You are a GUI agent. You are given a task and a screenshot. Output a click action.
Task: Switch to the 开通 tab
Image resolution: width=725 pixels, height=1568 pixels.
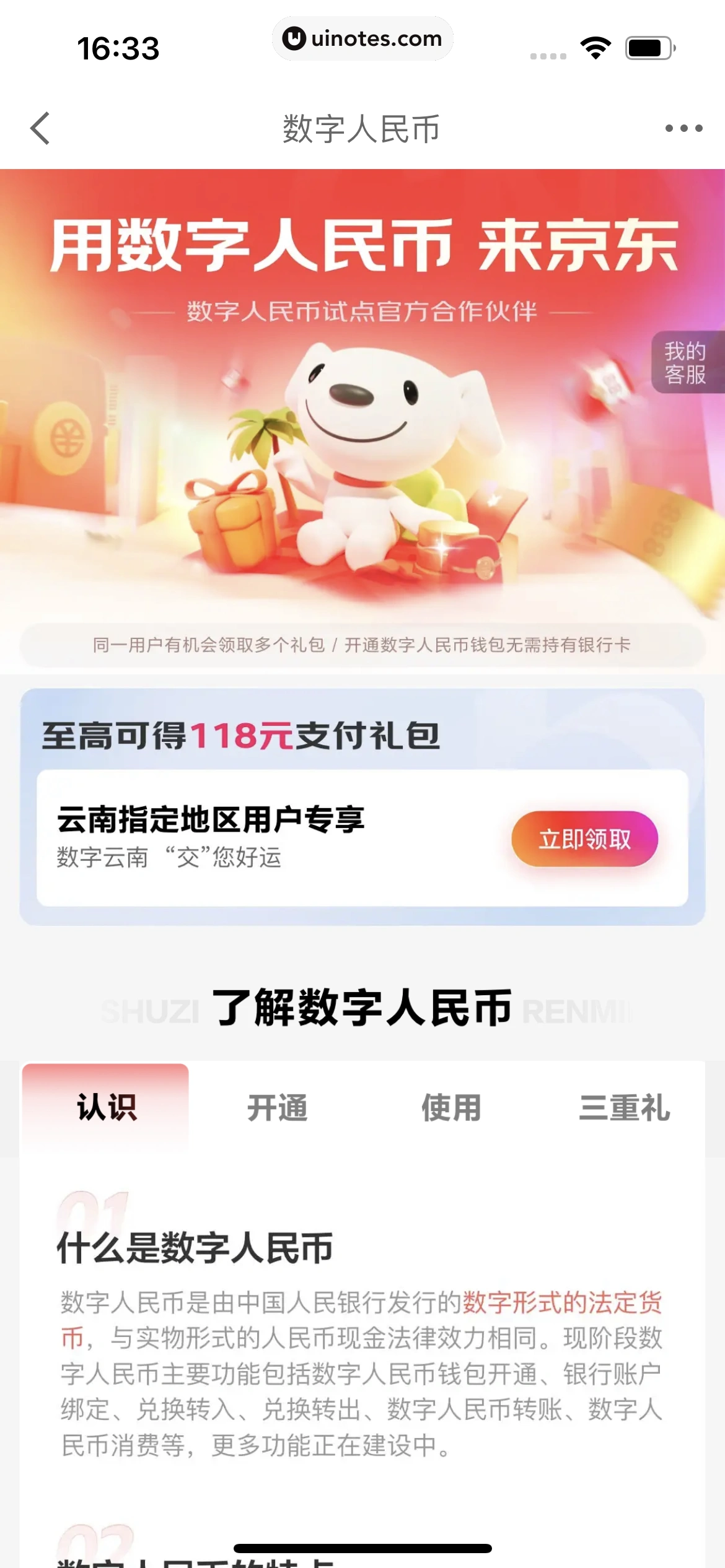point(277,1107)
